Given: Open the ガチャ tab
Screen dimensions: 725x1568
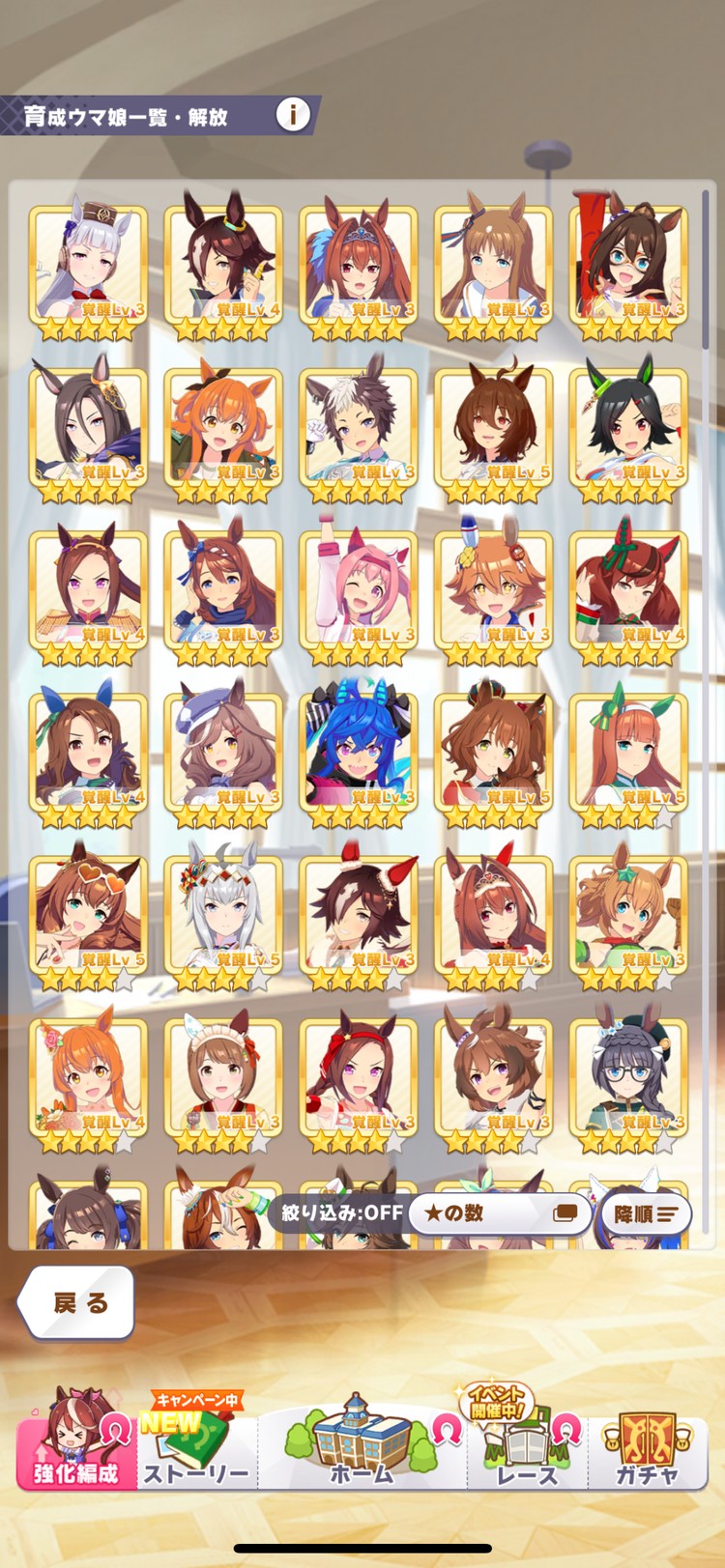Looking at the screenshot, I should [648, 1441].
